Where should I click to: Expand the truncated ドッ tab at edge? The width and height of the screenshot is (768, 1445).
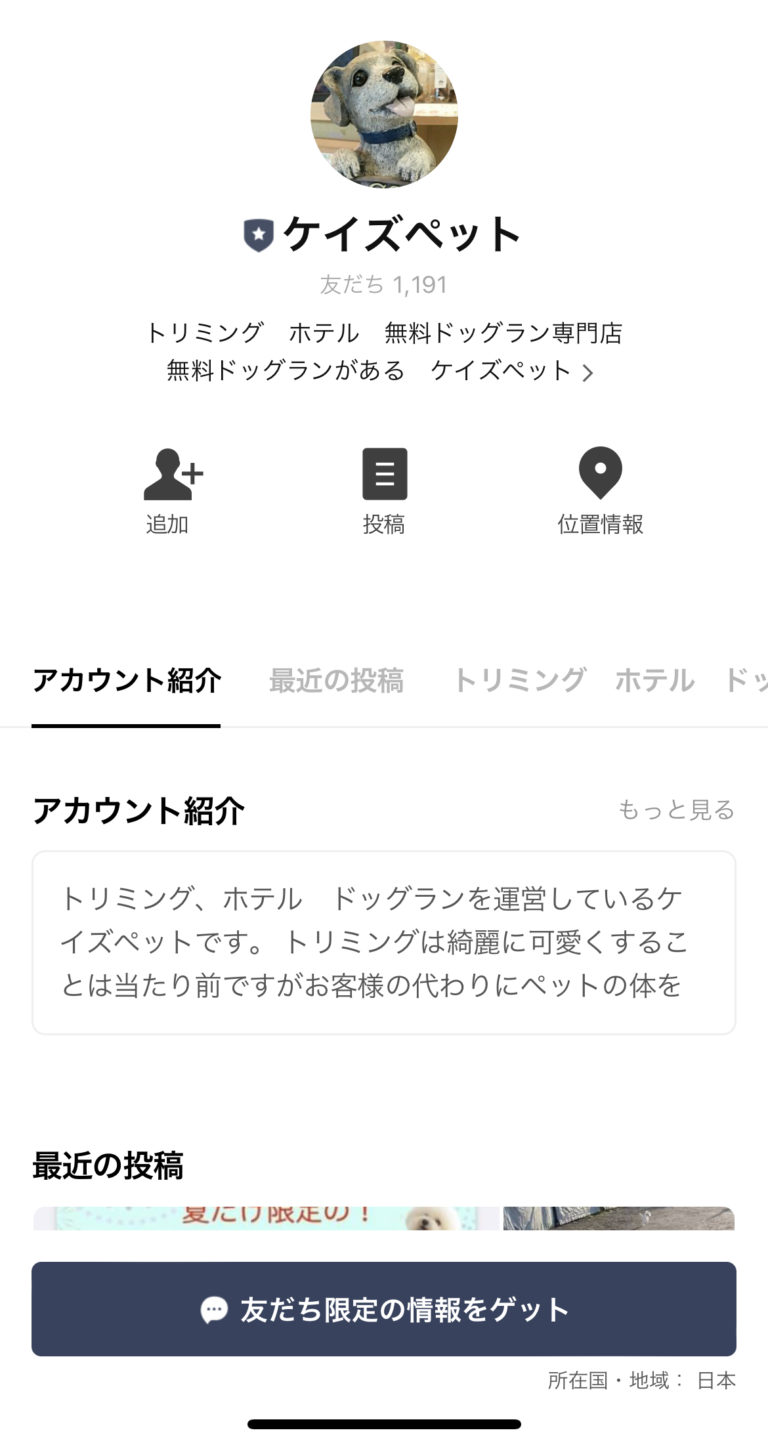click(x=744, y=680)
